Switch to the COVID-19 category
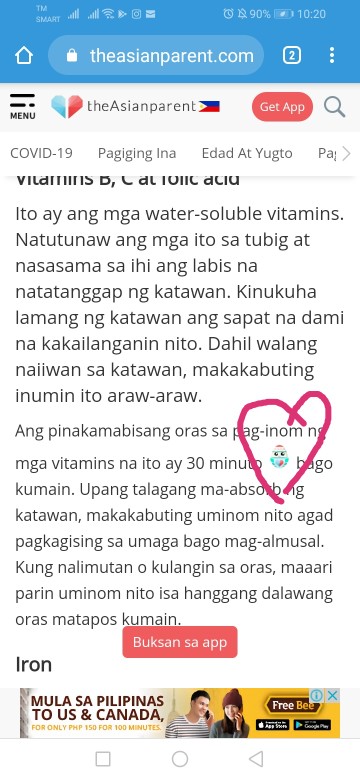The width and height of the screenshot is (360, 780). click(x=41, y=153)
